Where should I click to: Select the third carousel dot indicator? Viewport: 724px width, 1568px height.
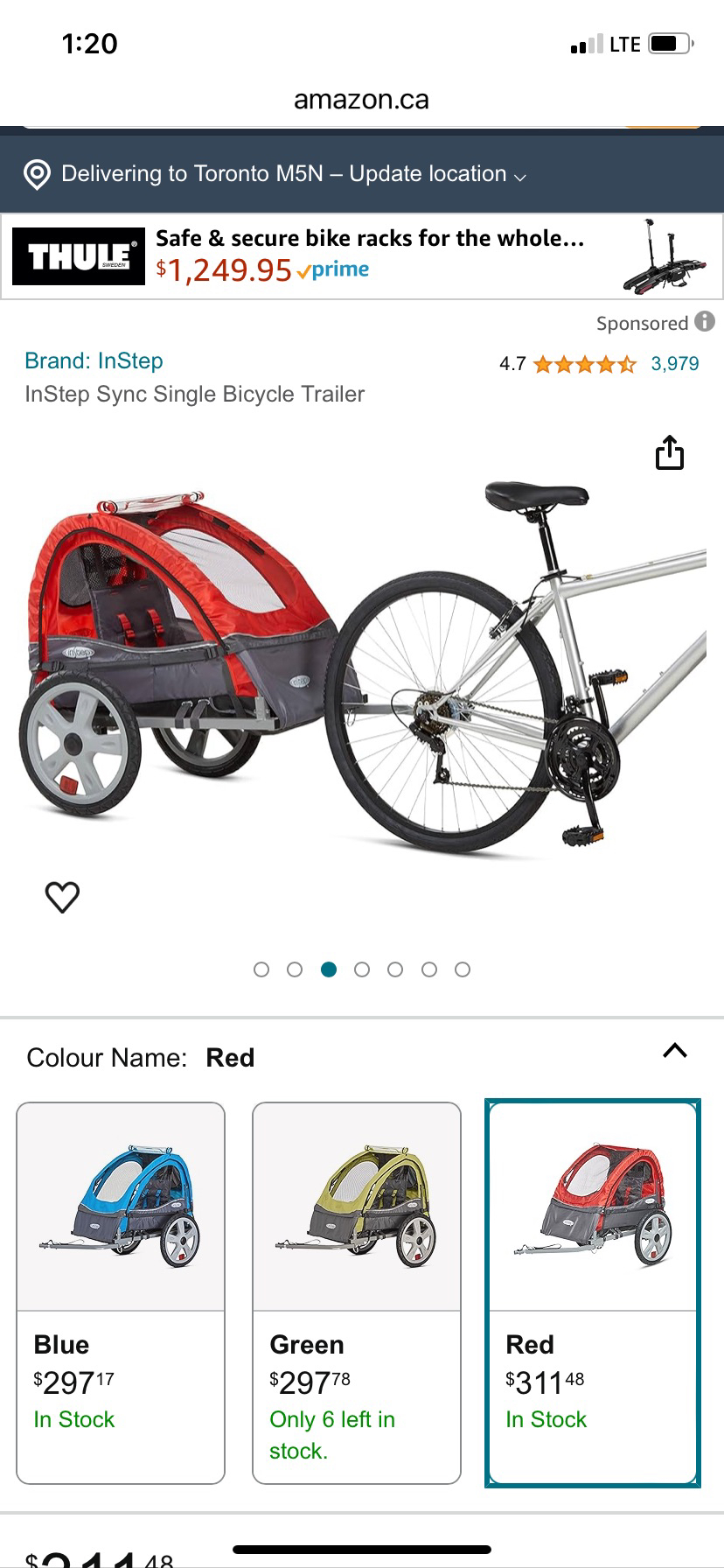click(x=329, y=969)
